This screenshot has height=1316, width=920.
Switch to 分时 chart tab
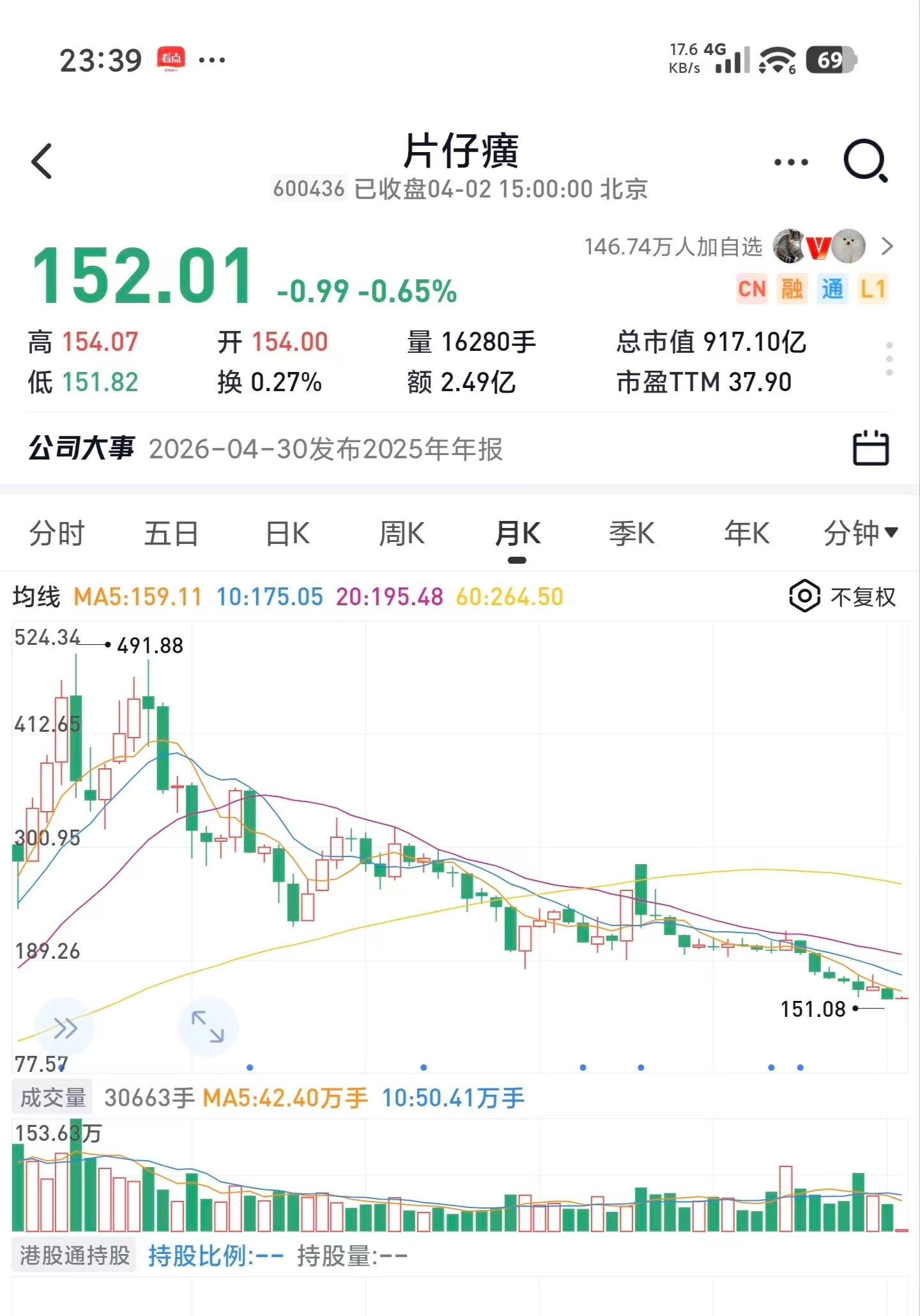(57, 534)
